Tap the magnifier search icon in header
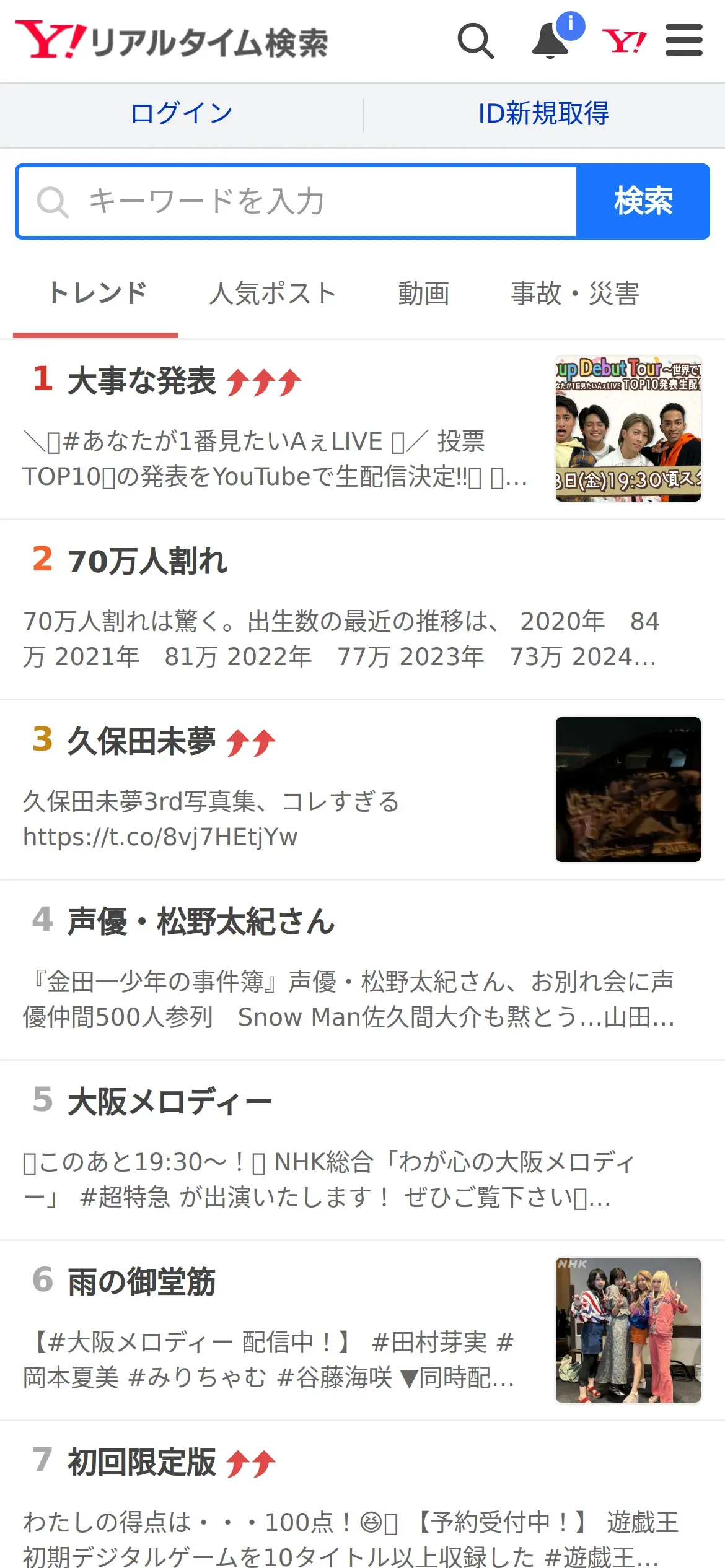Image resolution: width=725 pixels, height=1568 pixels. [x=475, y=41]
